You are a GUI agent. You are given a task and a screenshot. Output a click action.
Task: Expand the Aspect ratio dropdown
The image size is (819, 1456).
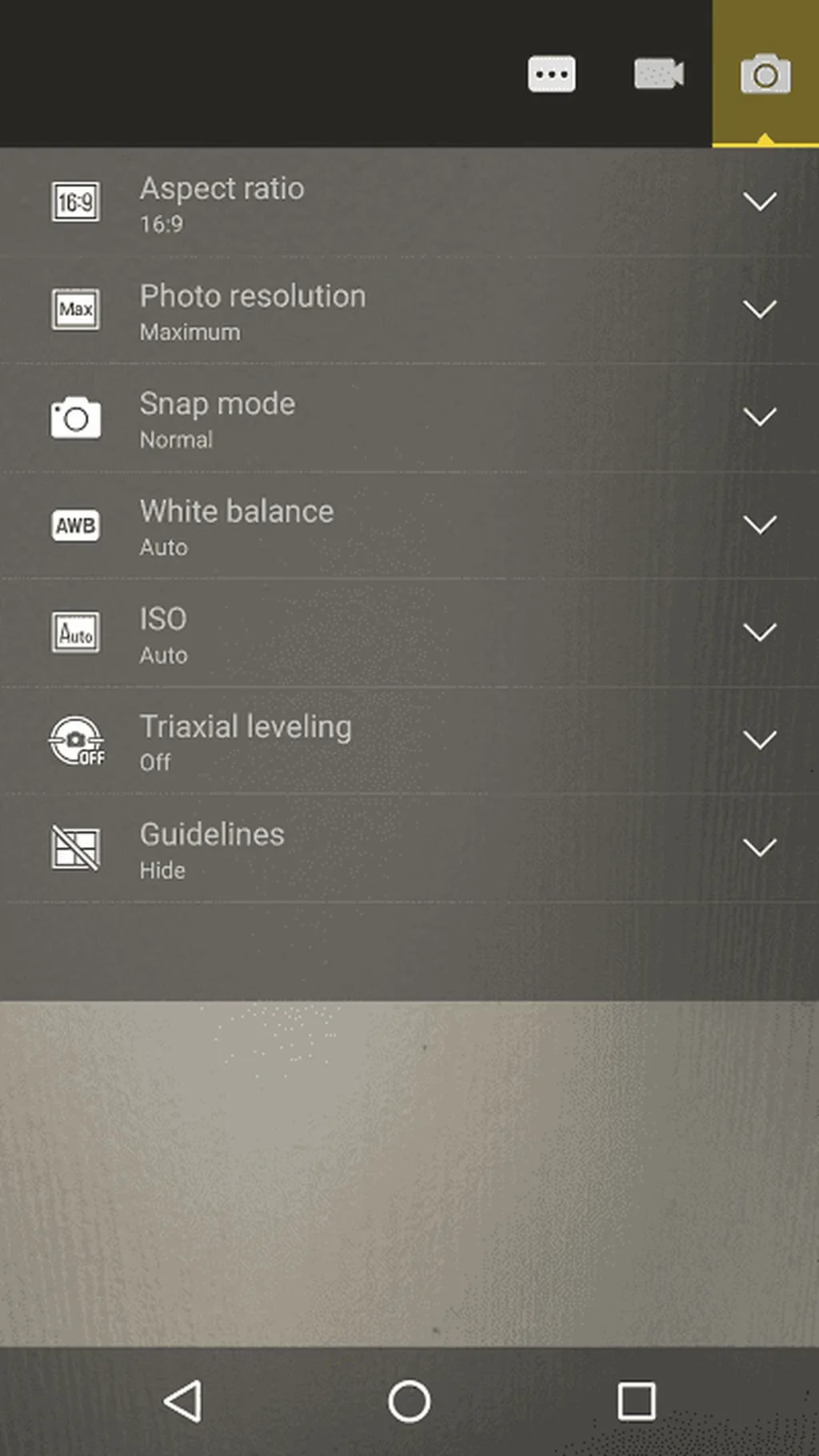coord(758,201)
